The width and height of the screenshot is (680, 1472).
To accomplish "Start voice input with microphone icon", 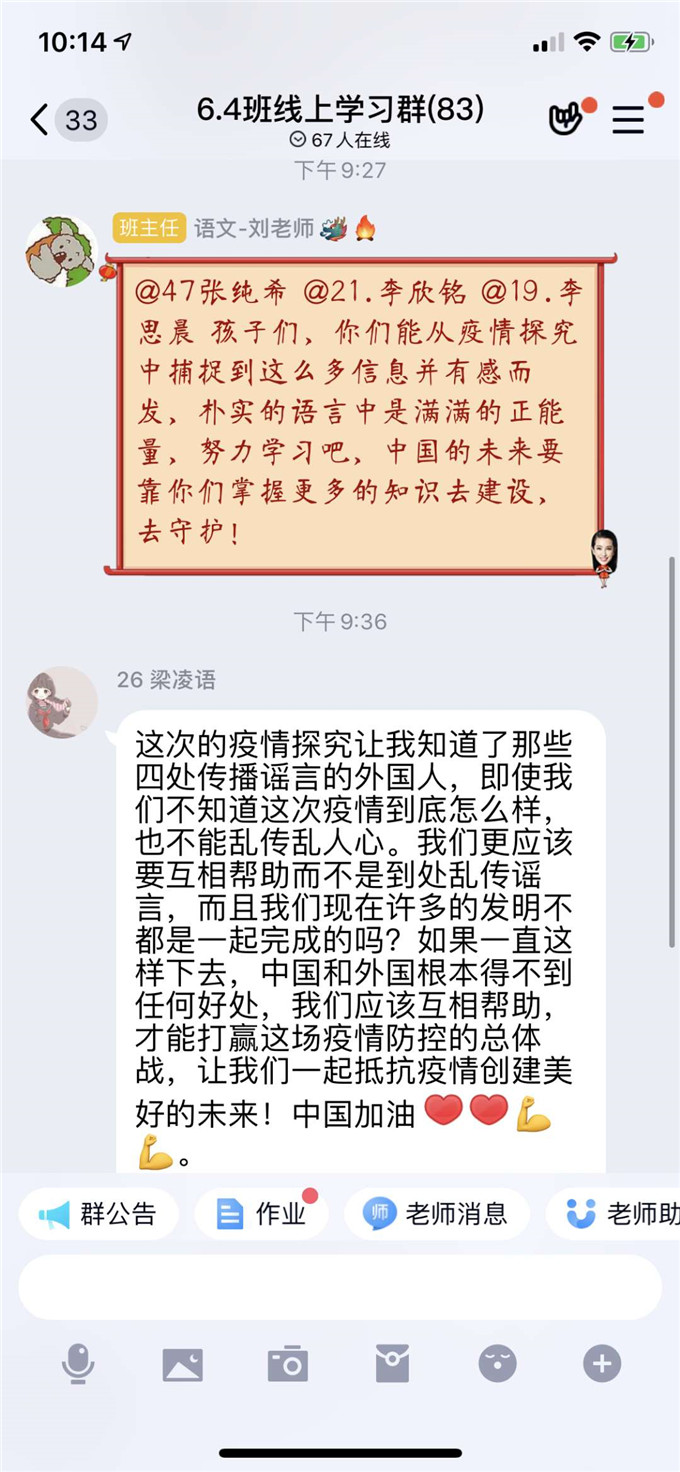I will coord(78,1364).
